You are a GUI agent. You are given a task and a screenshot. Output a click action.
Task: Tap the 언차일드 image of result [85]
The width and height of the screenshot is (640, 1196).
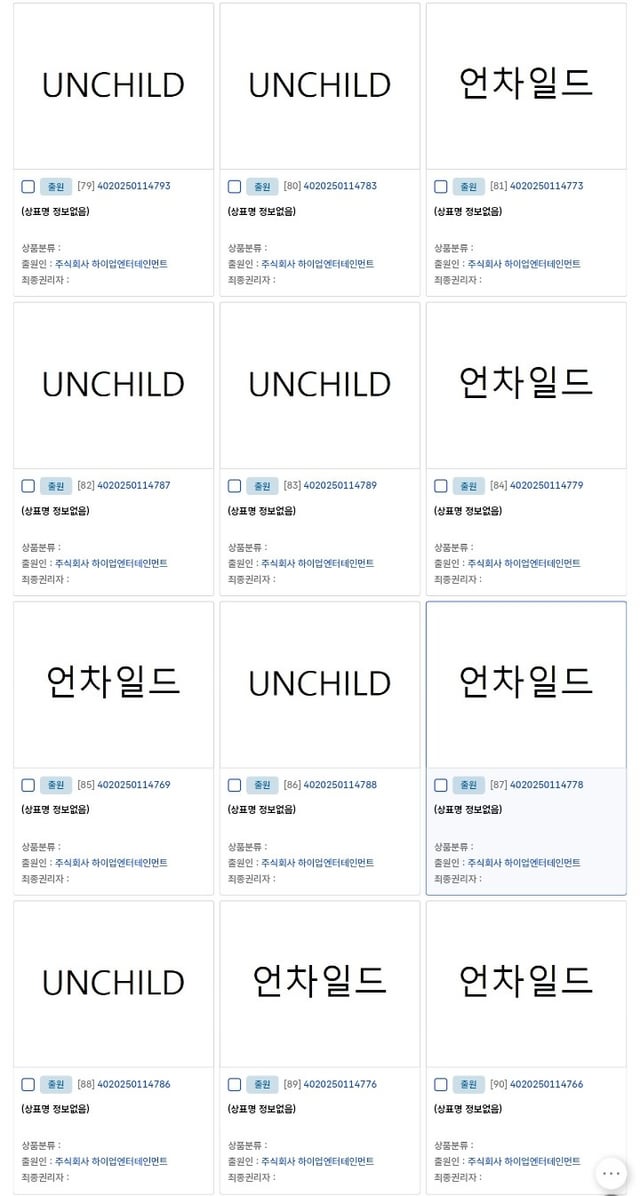pos(114,684)
